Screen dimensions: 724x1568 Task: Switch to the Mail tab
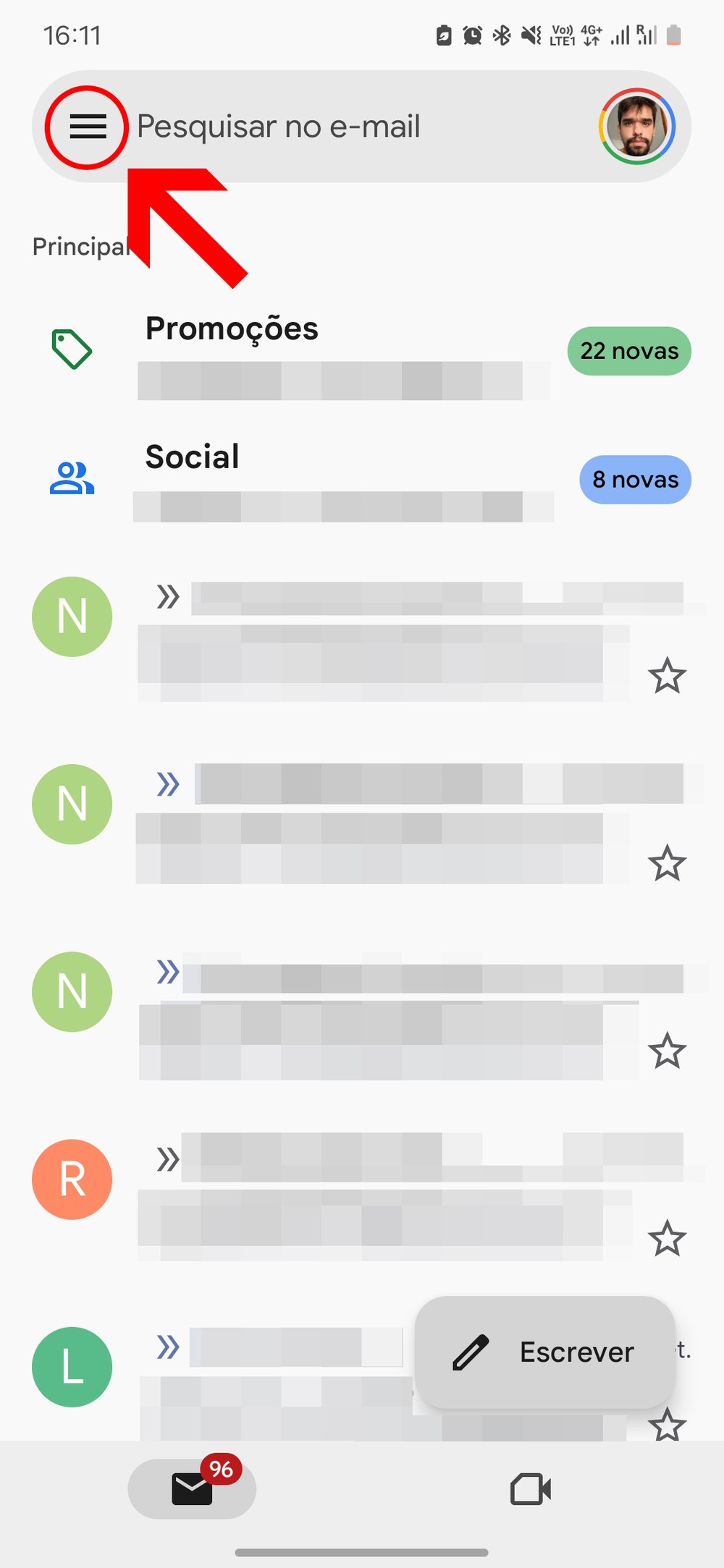(192, 1488)
